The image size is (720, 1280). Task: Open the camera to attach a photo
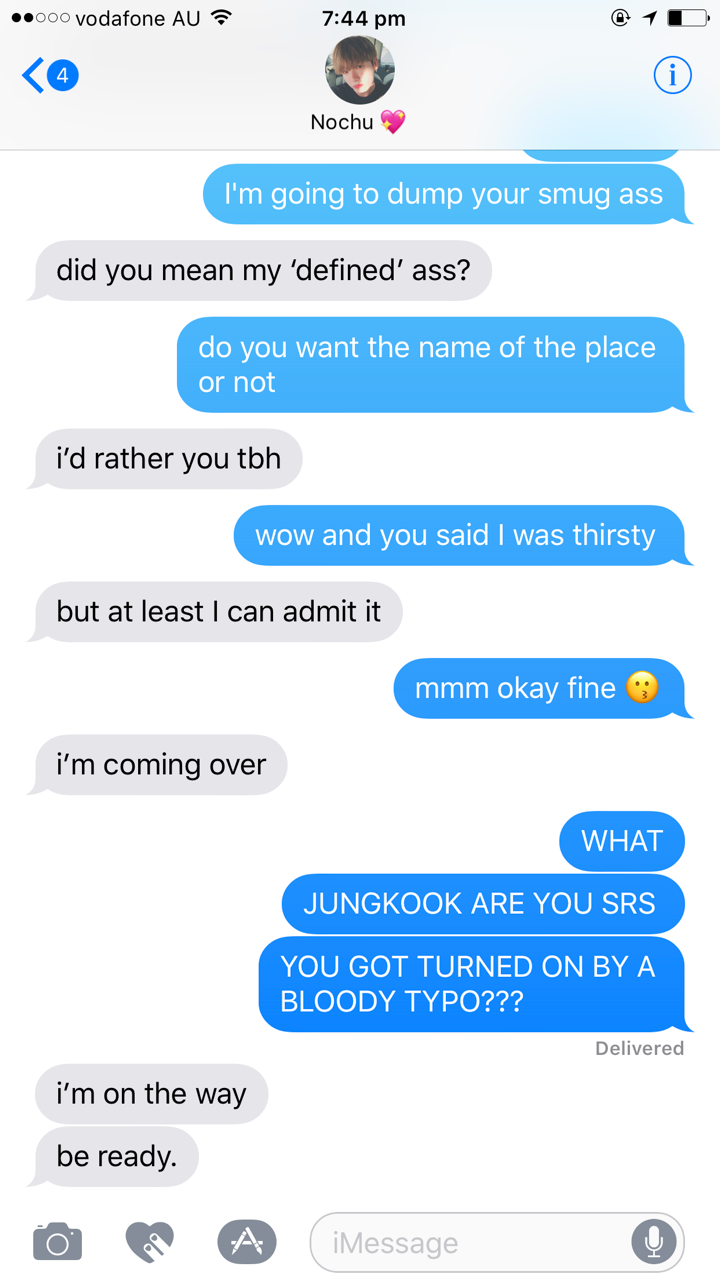[x=58, y=1241]
